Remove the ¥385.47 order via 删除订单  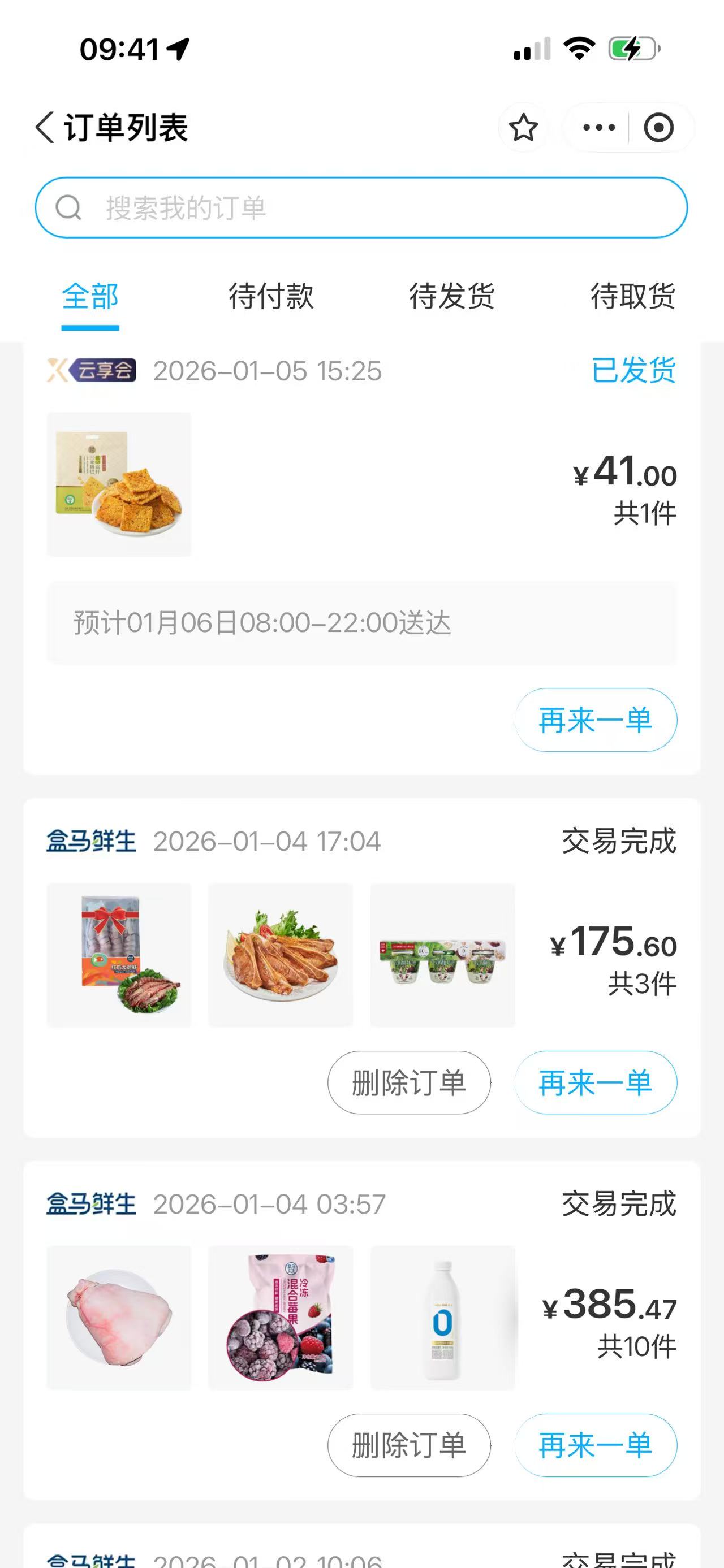(x=409, y=1445)
